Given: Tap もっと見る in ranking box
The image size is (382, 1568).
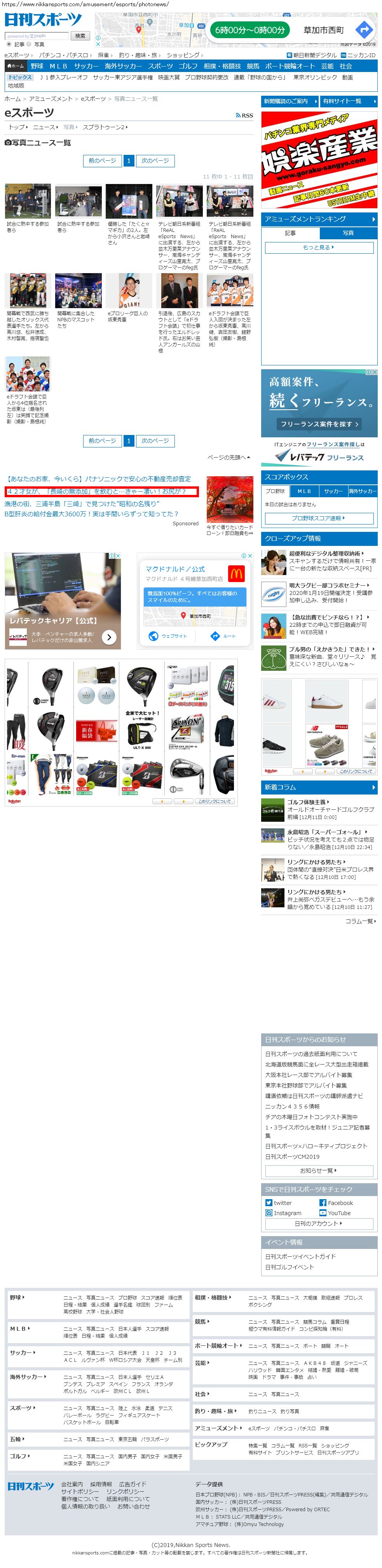Looking at the screenshot, I should [319, 247].
